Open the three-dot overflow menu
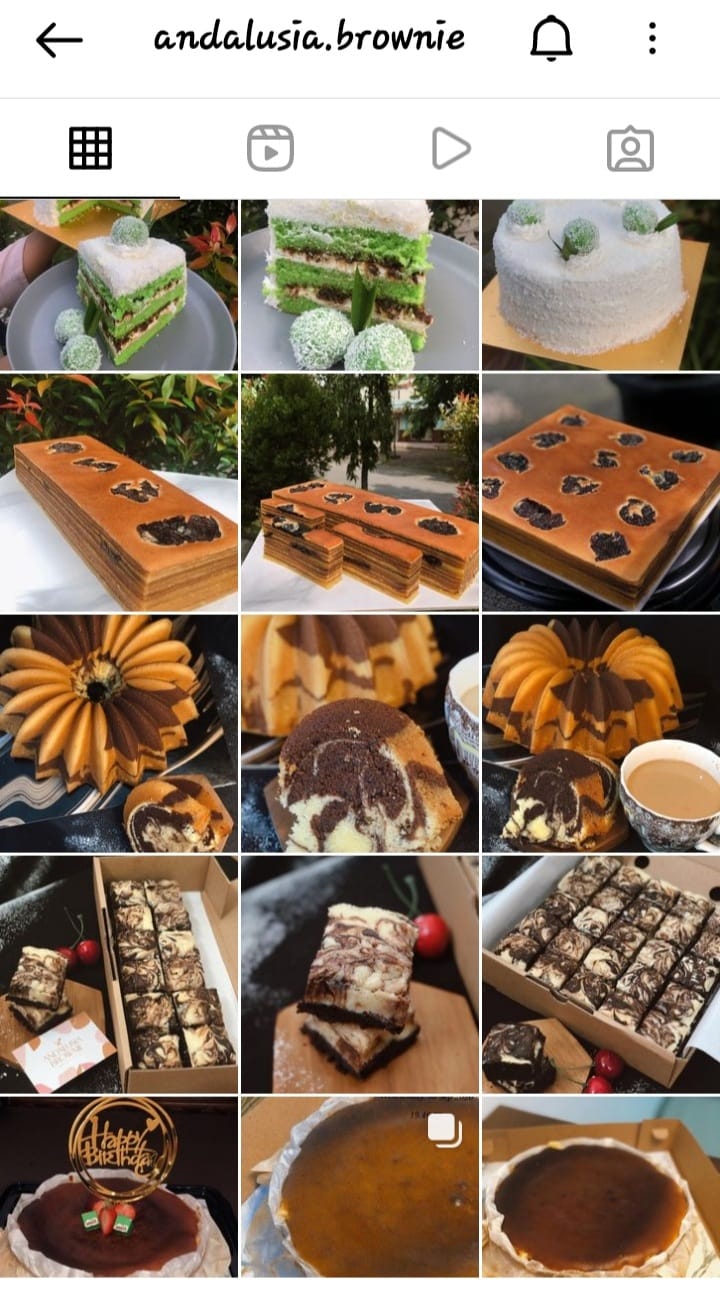 (x=652, y=40)
